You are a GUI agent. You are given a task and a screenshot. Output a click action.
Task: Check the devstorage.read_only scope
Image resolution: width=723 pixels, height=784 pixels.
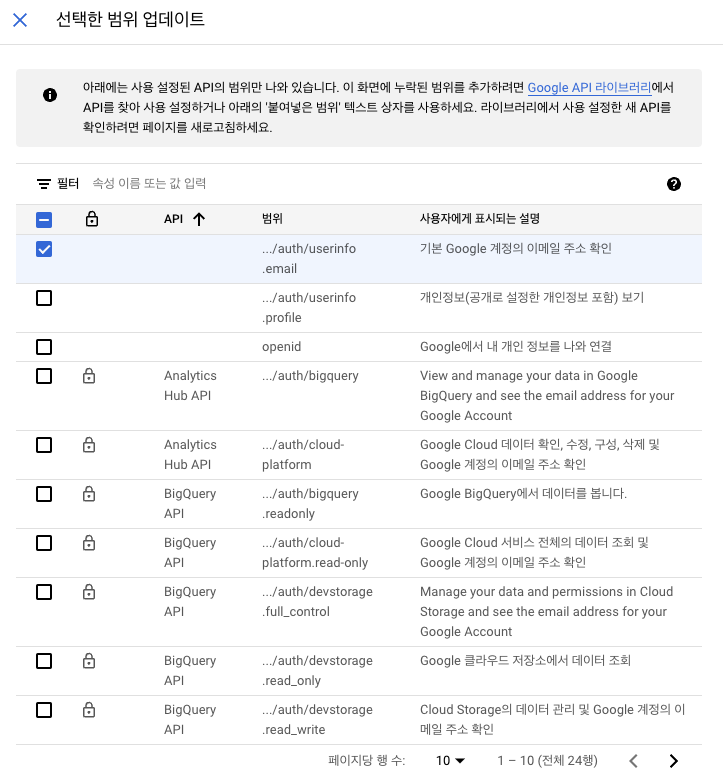click(44, 661)
